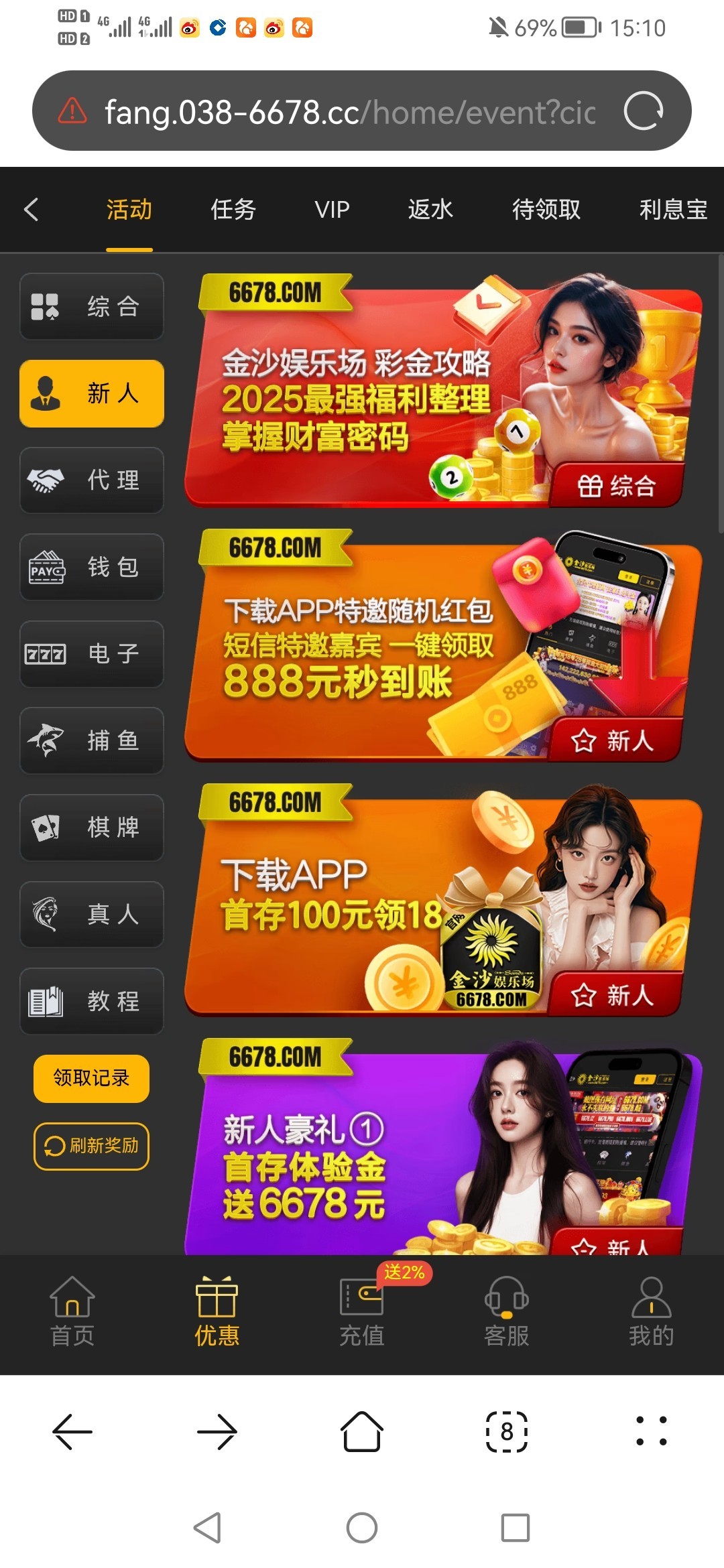Choose the 电子 category
The width and height of the screenshot is (724, 1568).
(x=92, y=654)
